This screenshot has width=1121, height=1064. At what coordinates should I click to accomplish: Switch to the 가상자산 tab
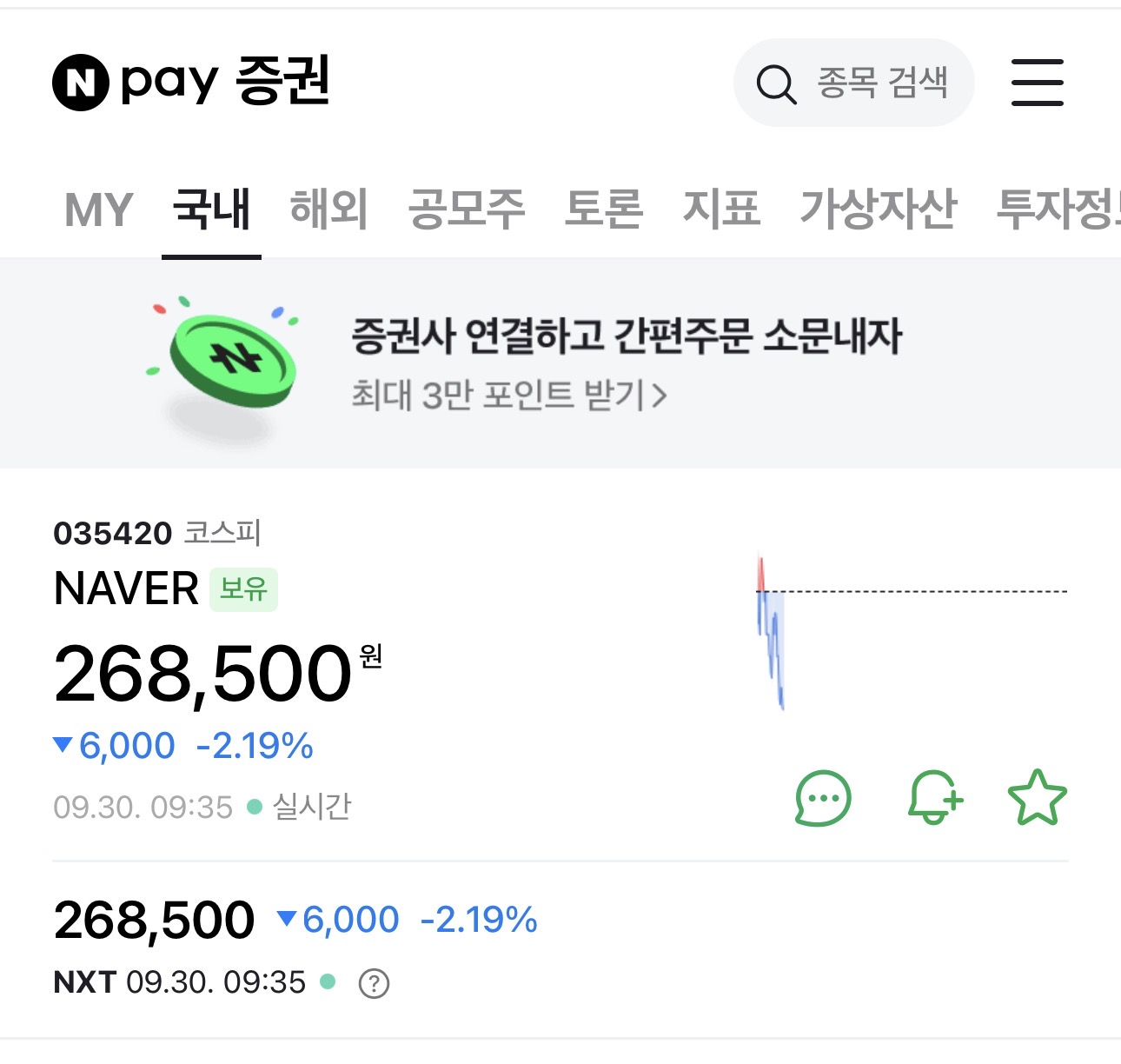point(878,209)
